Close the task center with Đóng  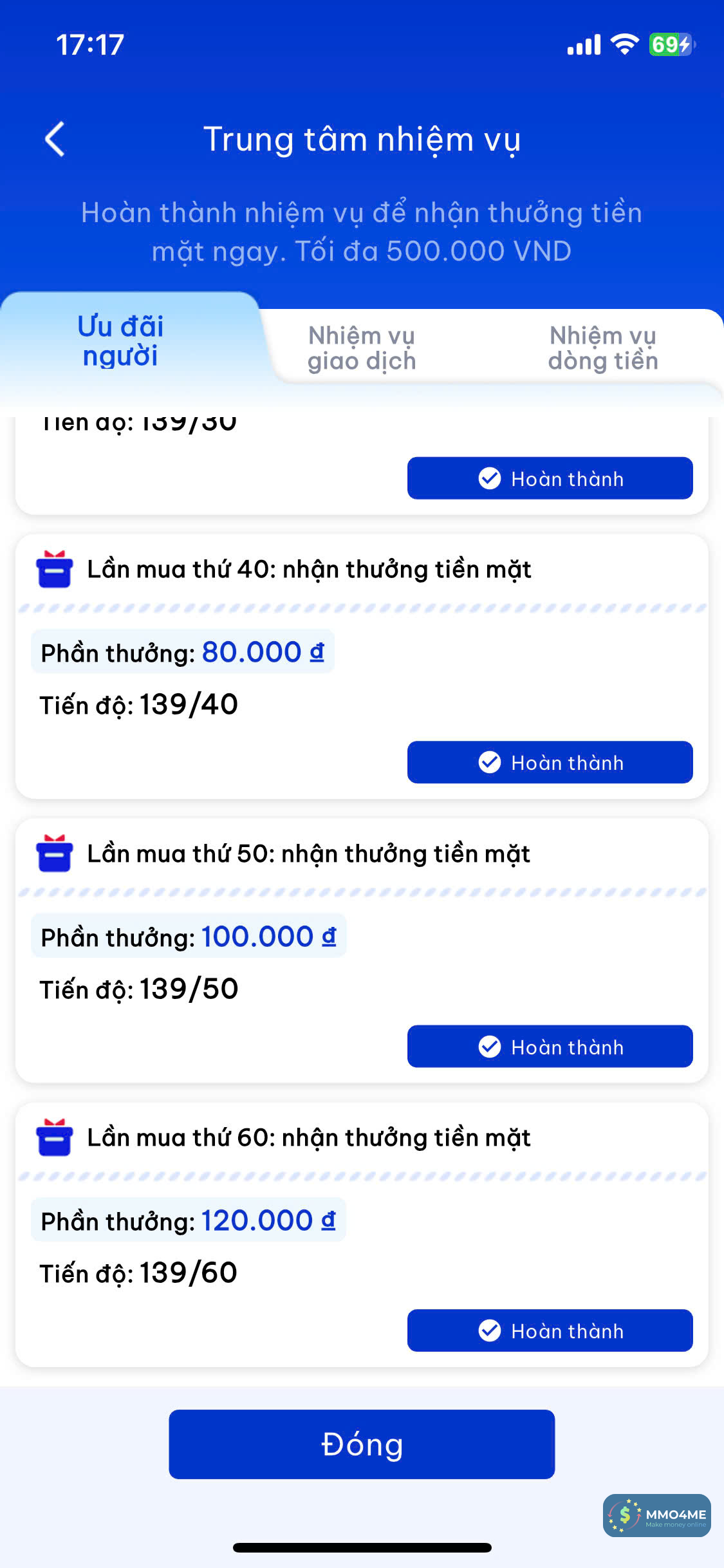[362, 1444]
